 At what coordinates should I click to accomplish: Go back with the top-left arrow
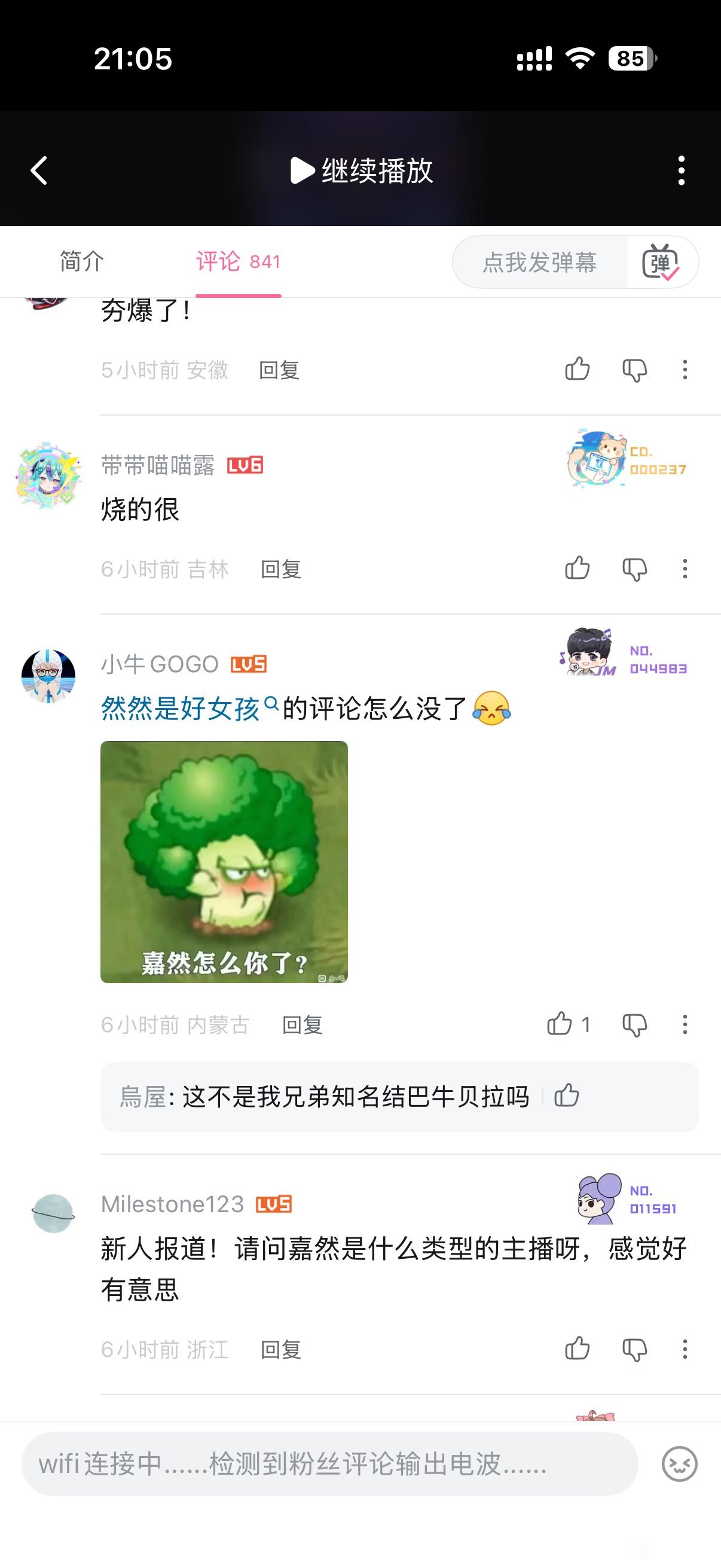[39, 170]
